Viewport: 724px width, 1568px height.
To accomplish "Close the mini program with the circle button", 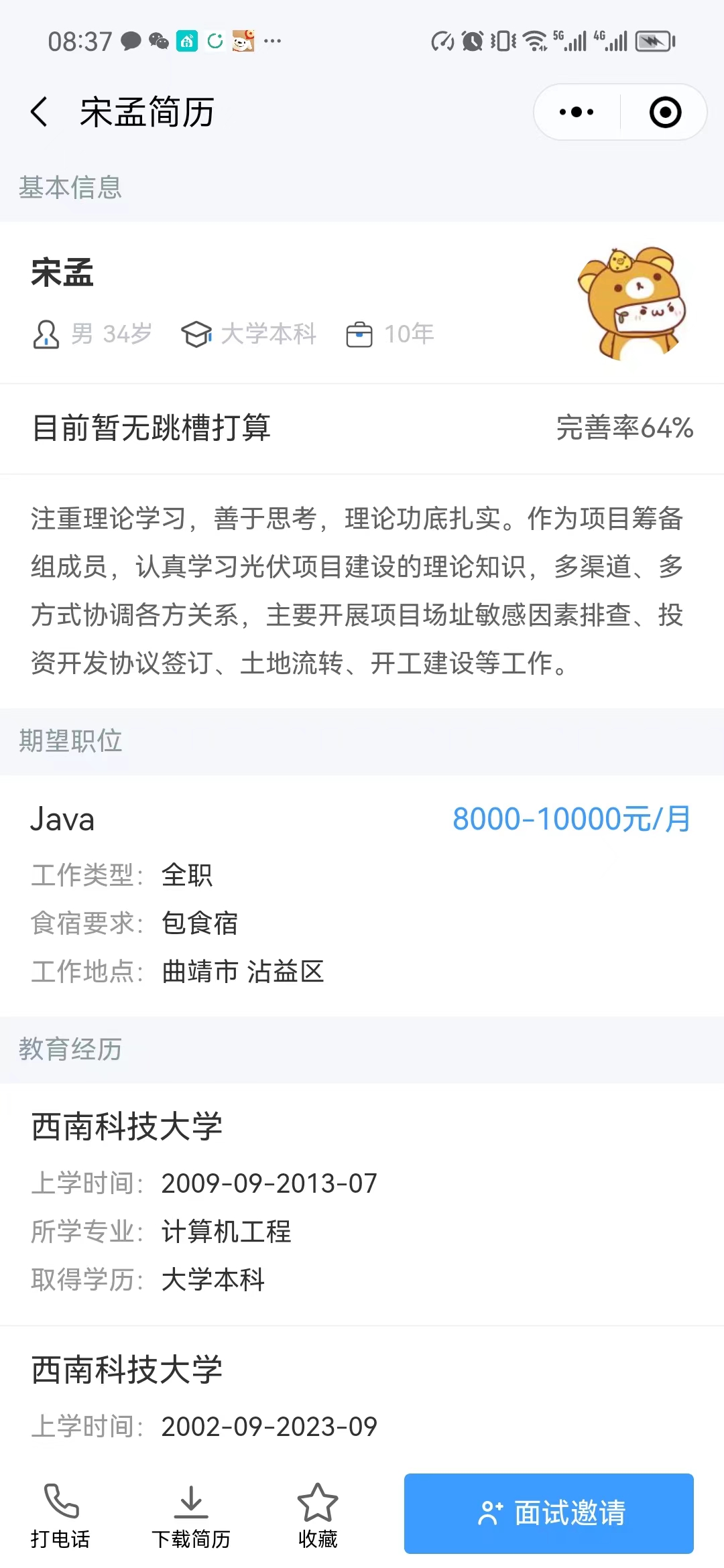I will pos(665,112).
